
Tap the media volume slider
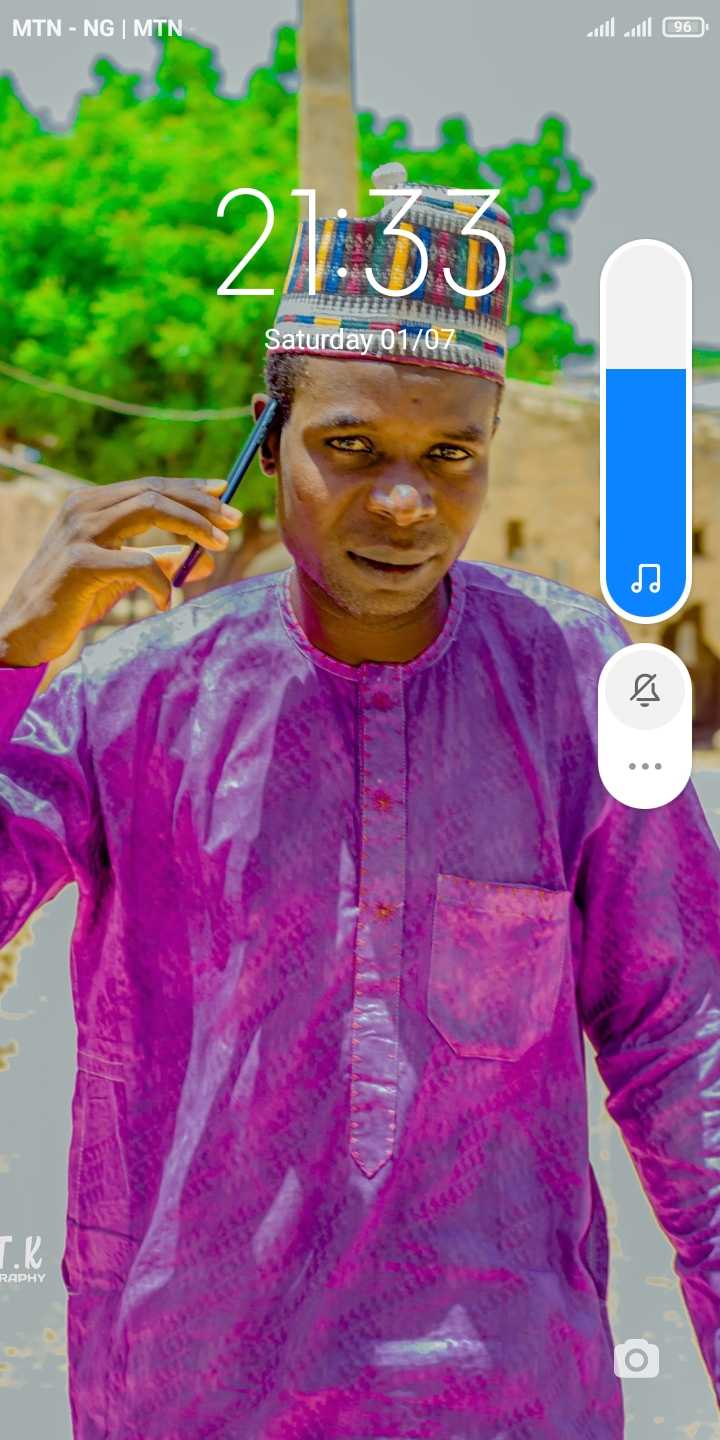[x=645, y=432]
